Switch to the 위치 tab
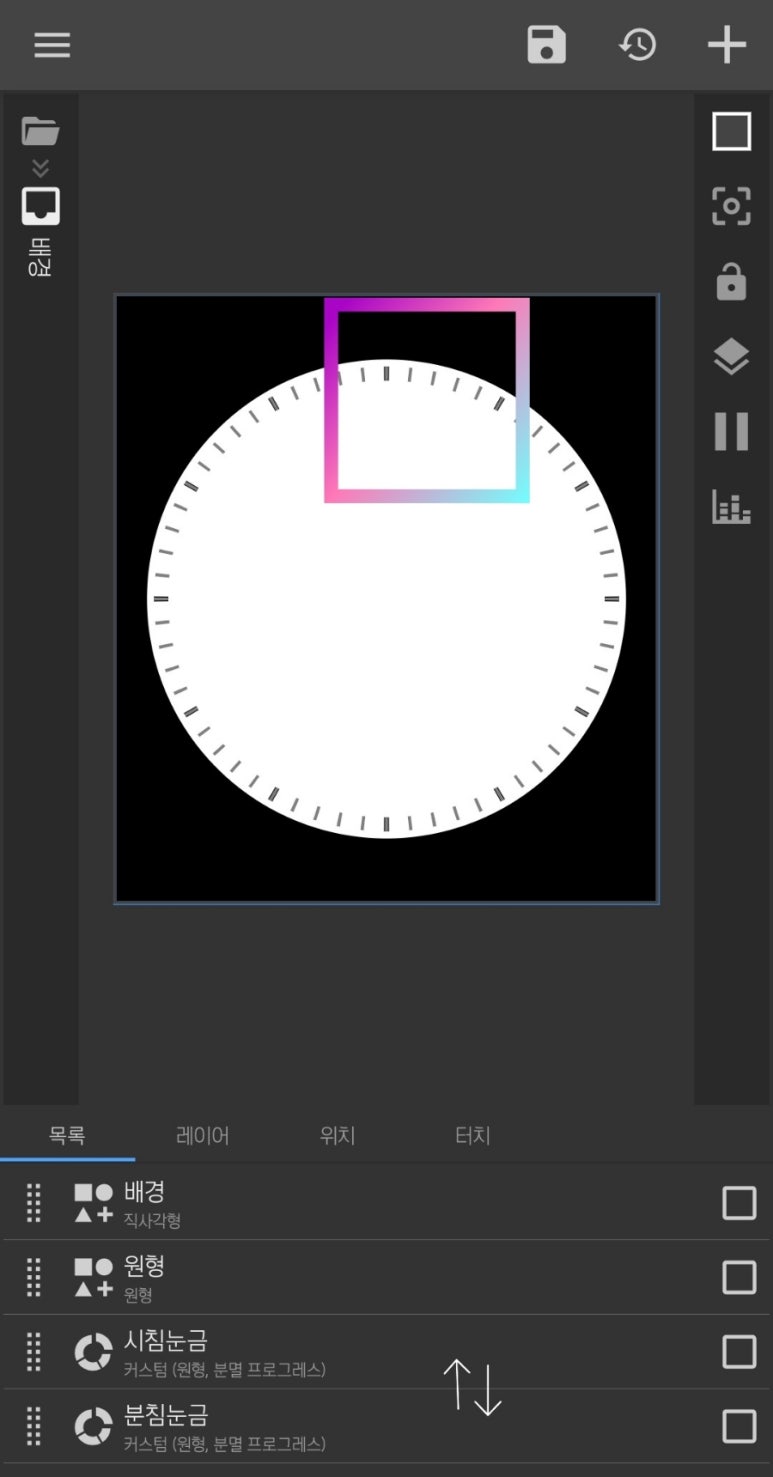Screen dimensions: 773x1477 [338, 1136]
